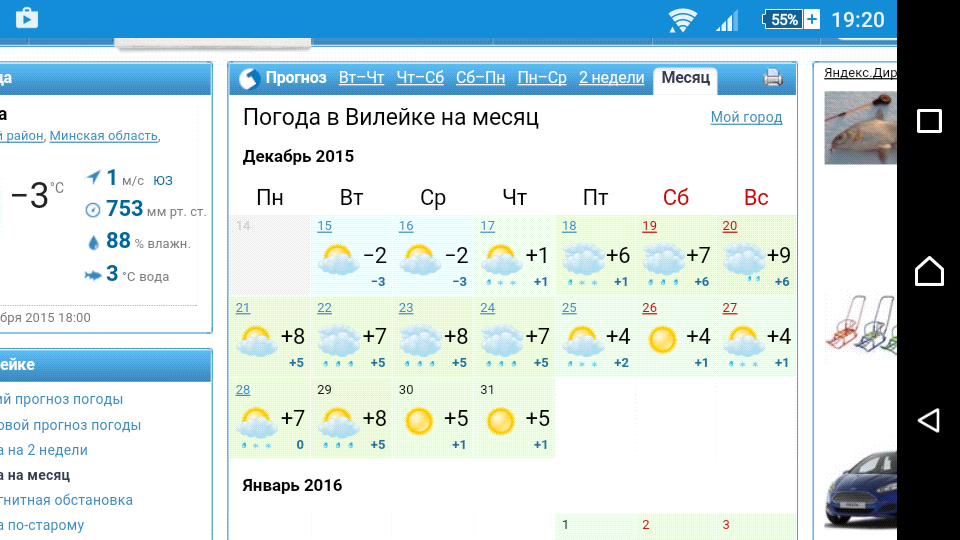Open the Минская область link

coord(104,136)
